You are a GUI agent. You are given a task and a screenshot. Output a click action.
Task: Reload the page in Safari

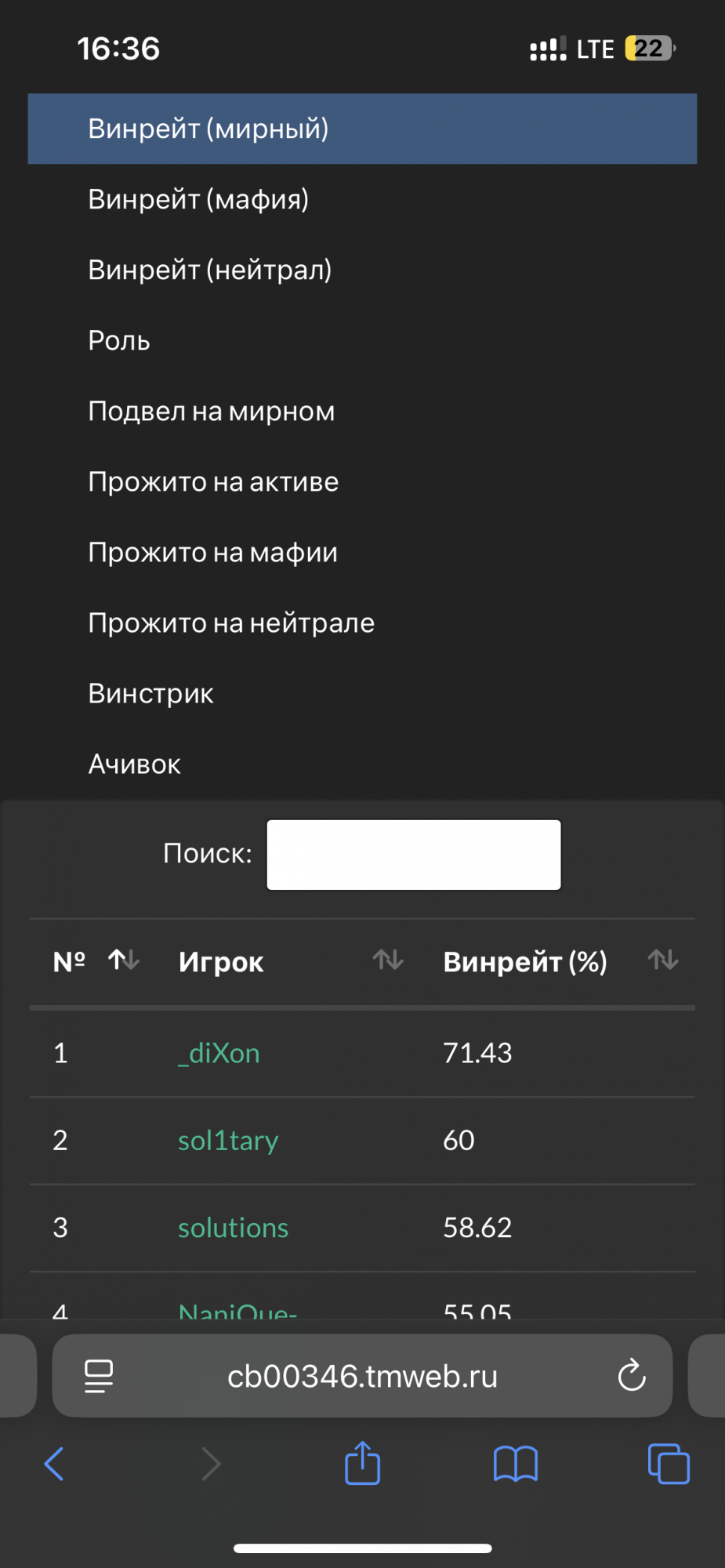[631, 1376]
